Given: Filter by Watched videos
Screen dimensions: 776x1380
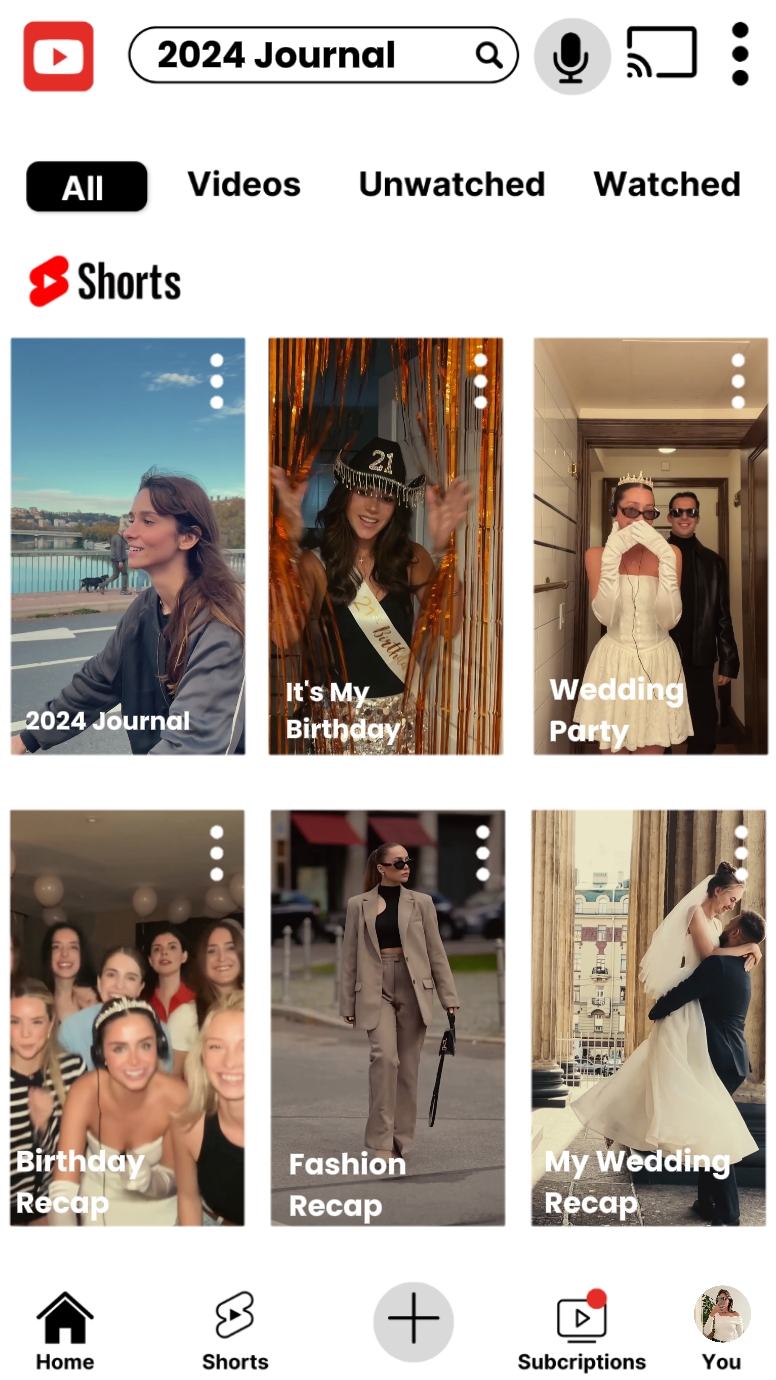Looking at the screenshot, I should (667, 185).
